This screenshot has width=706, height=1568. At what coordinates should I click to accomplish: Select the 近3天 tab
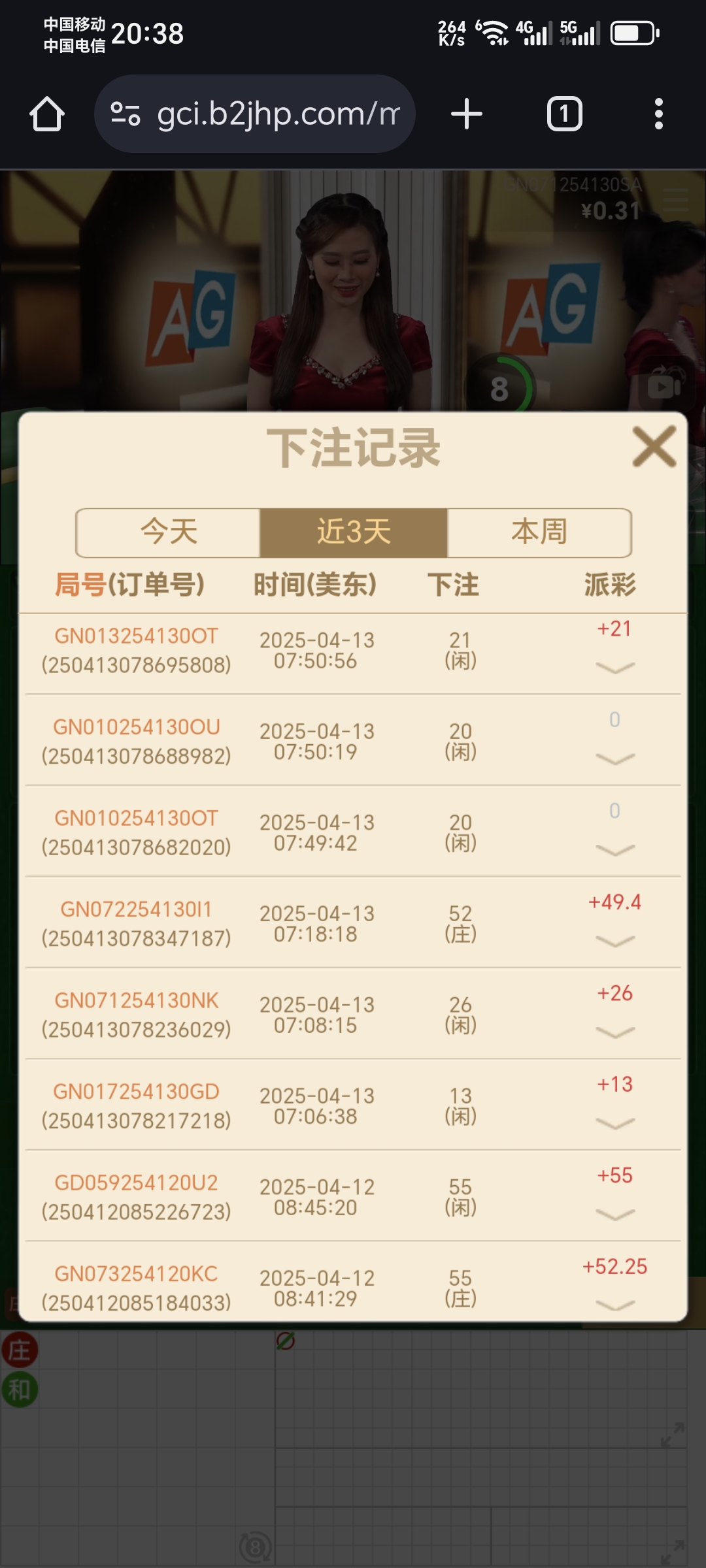click(354, 532)
